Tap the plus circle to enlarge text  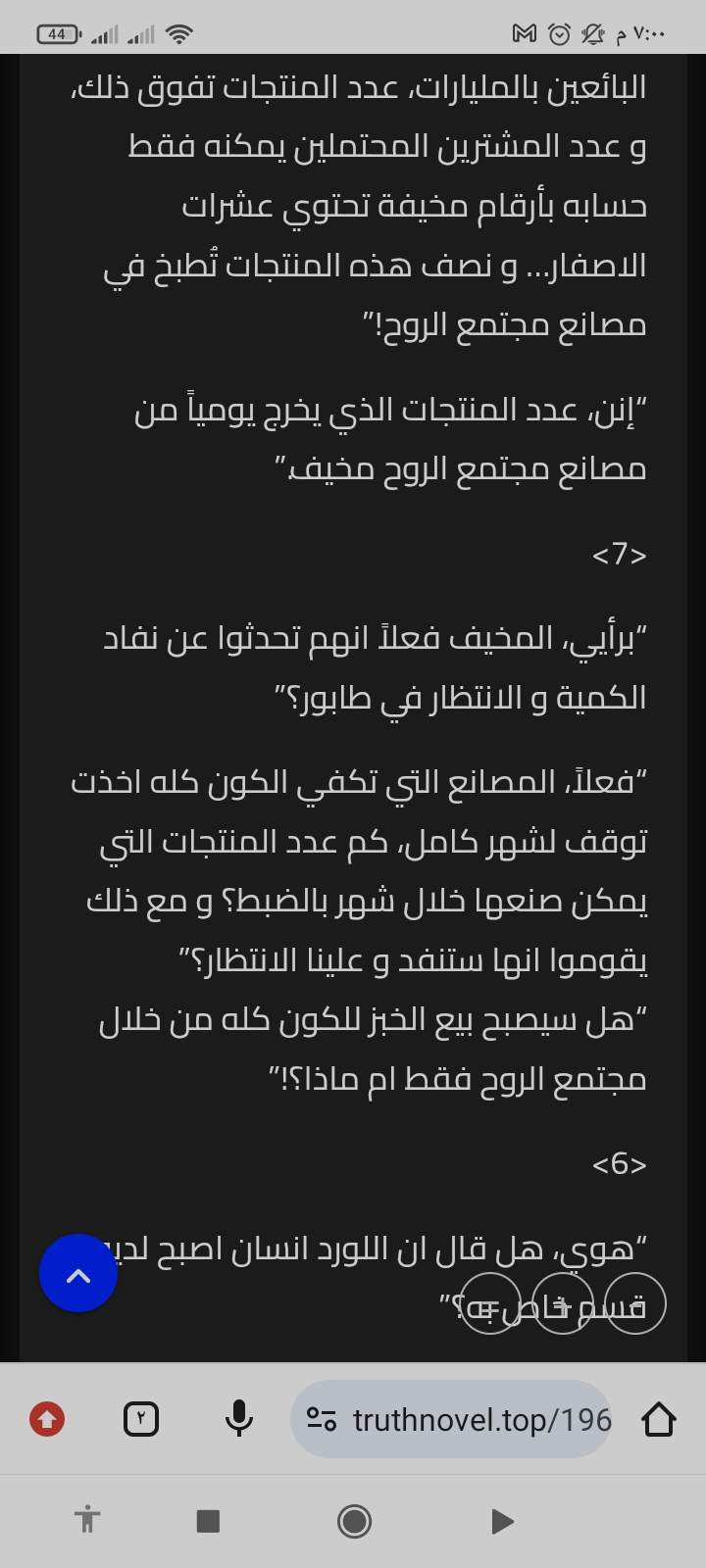click(x=563, y=1304)
